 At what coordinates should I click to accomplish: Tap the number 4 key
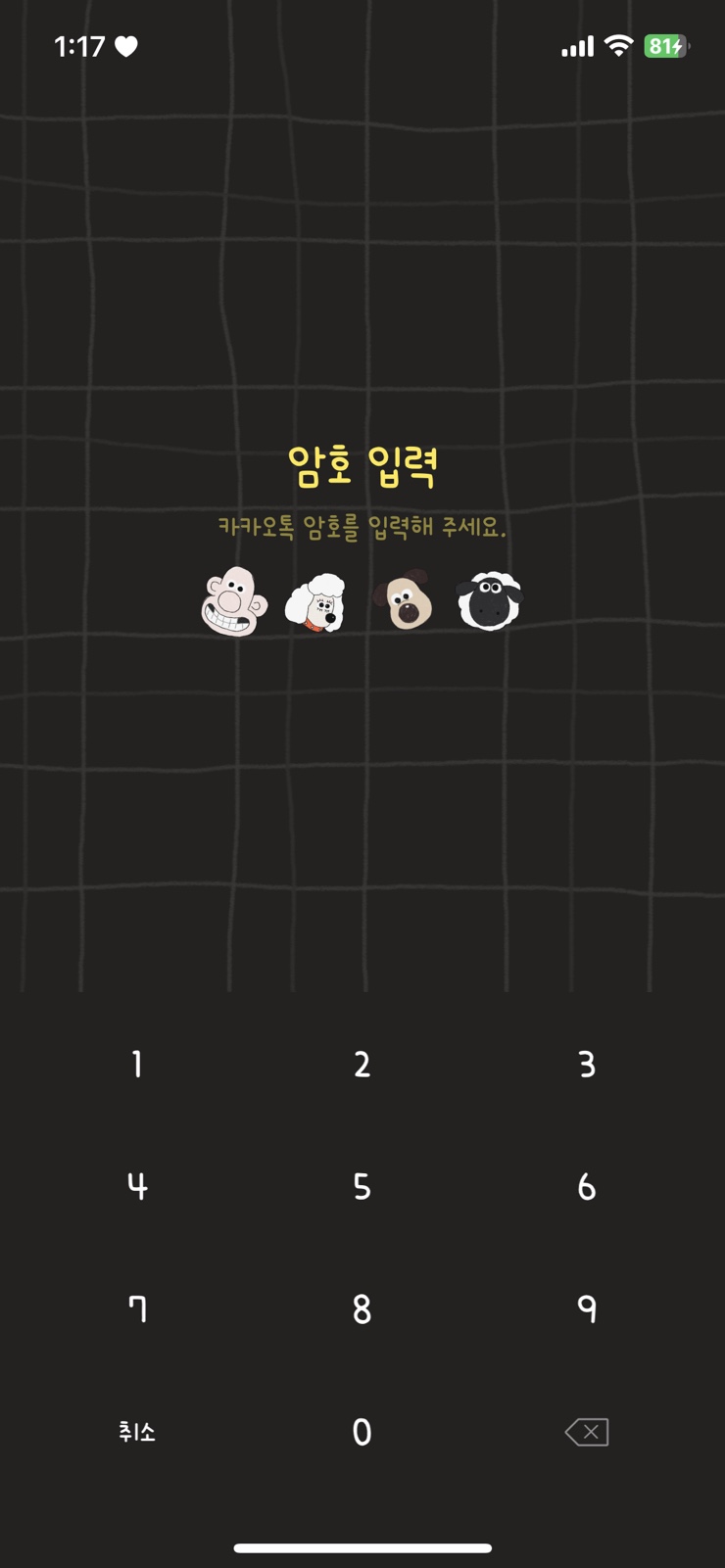pos(137,1187)
